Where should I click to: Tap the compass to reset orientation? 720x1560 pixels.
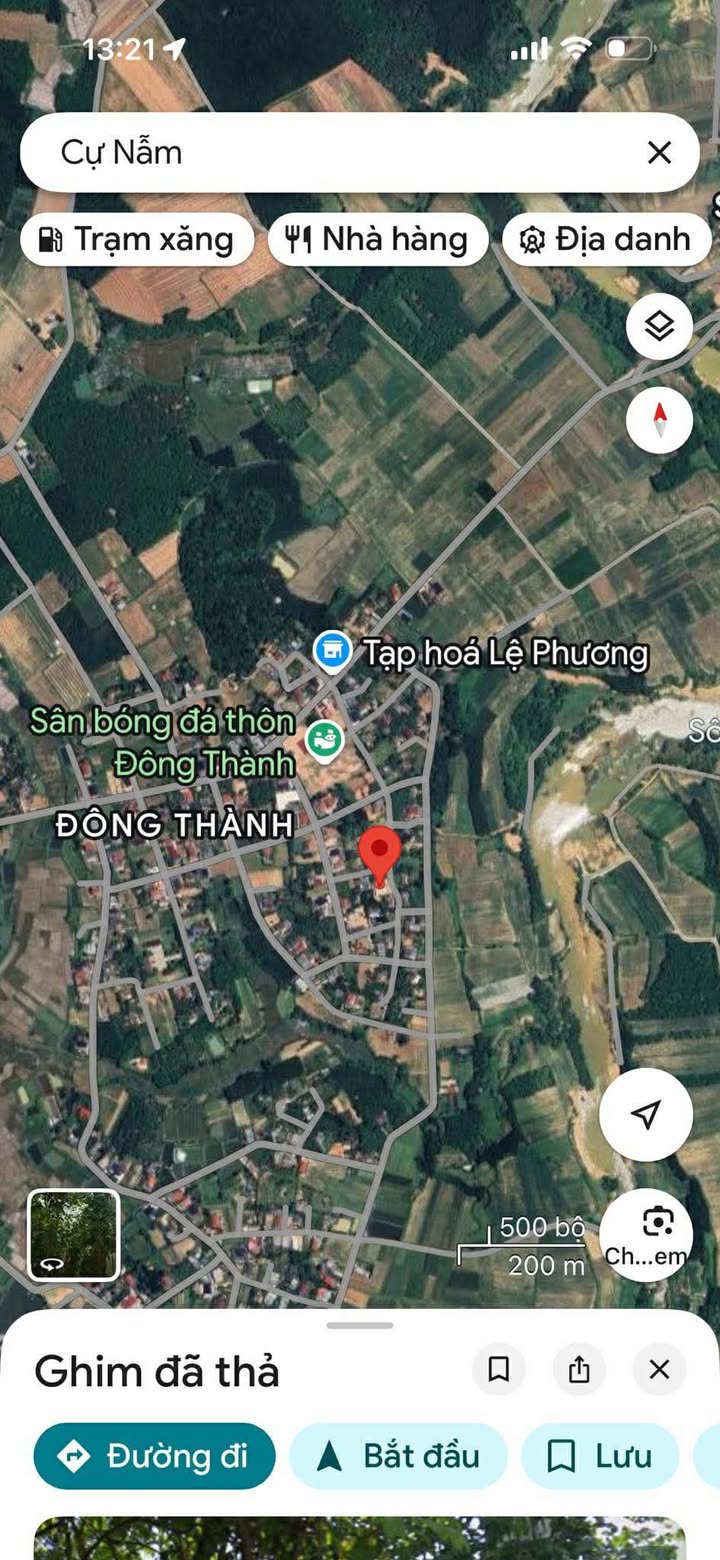click(x=659, y=418)
